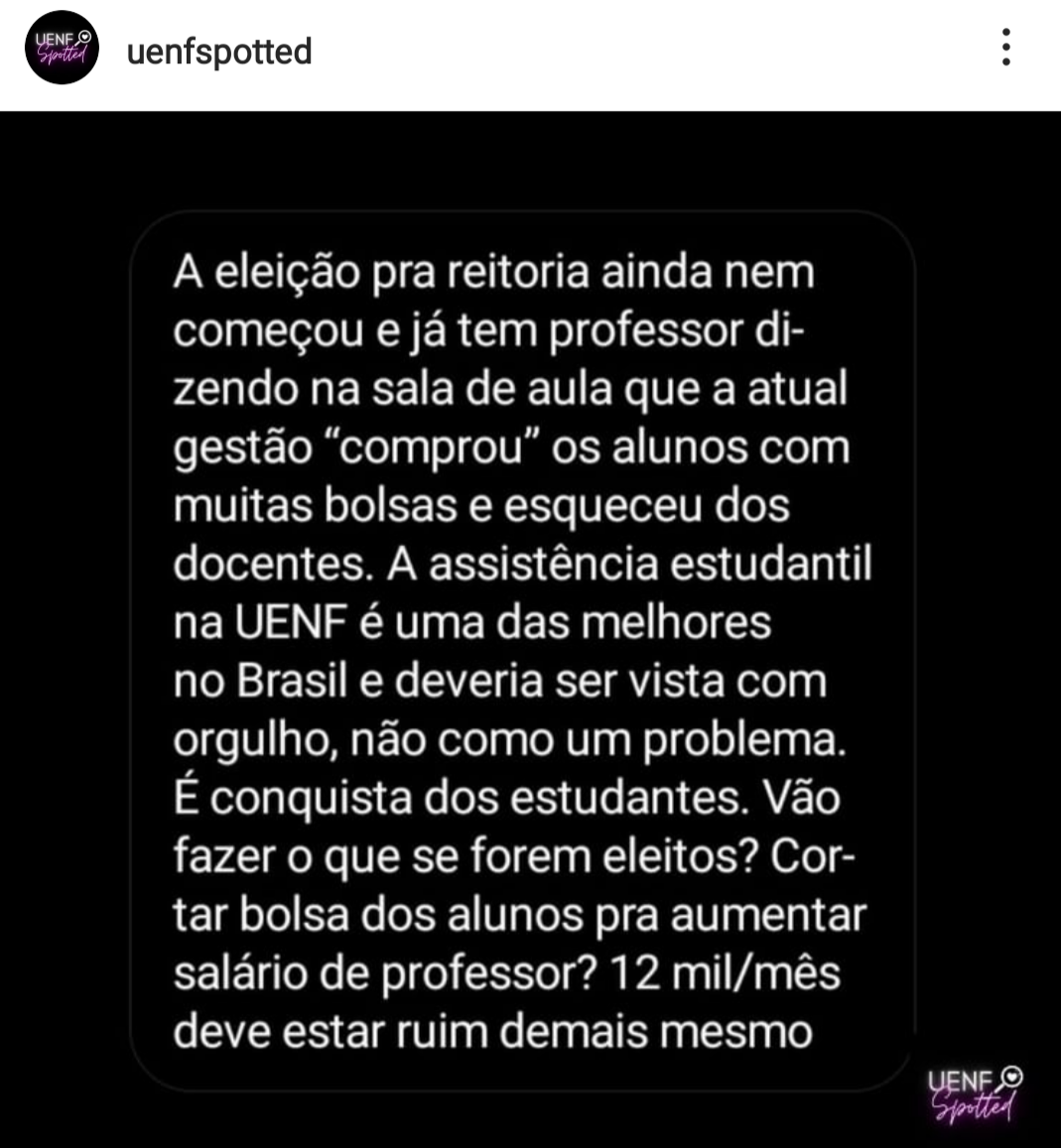Open the uenfspotted profile picture
The width and height of the screenshot is (1061, 1148).
62,49
